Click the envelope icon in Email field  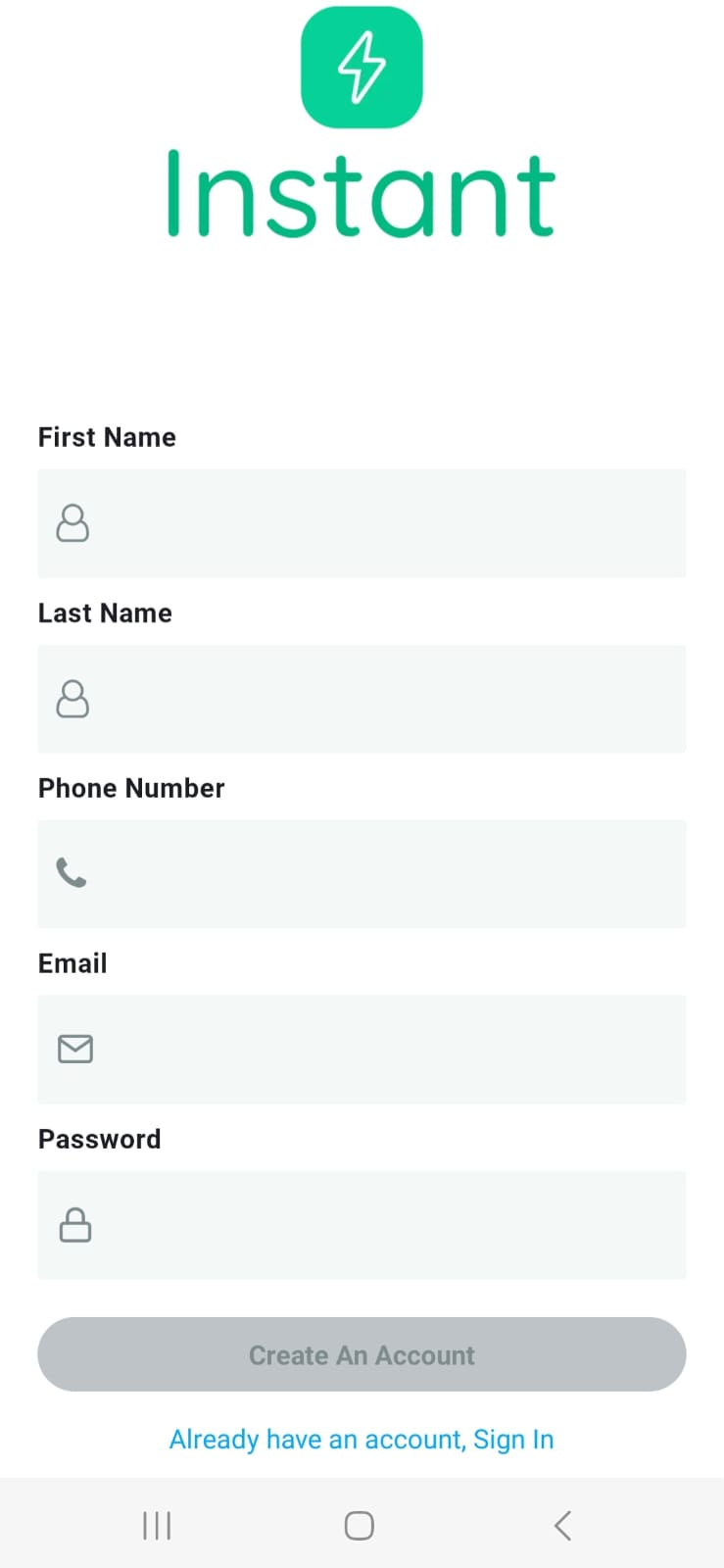(75, 1049)
